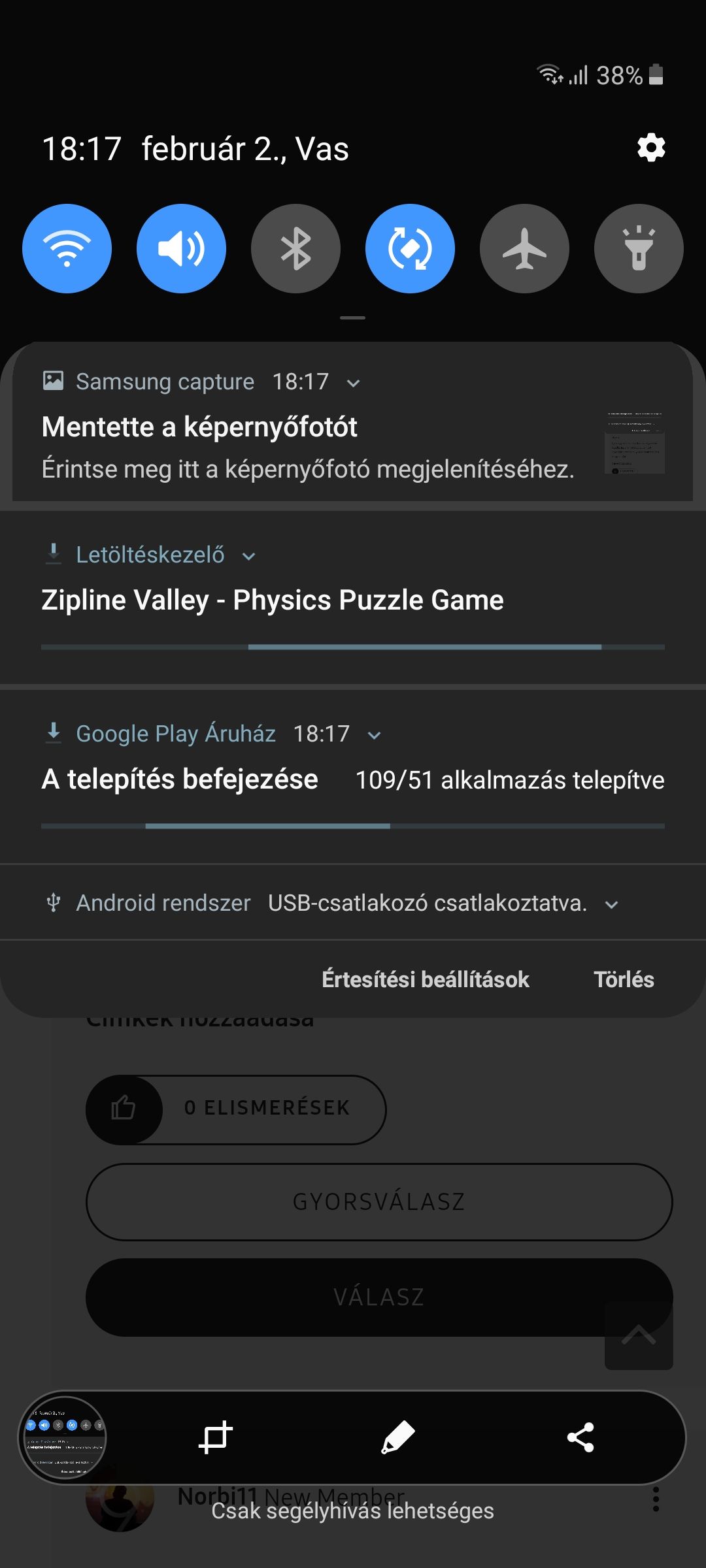Clear all notifications with Törlés
This screenshot has height=1568, width=706.
(x=624, y=979)
